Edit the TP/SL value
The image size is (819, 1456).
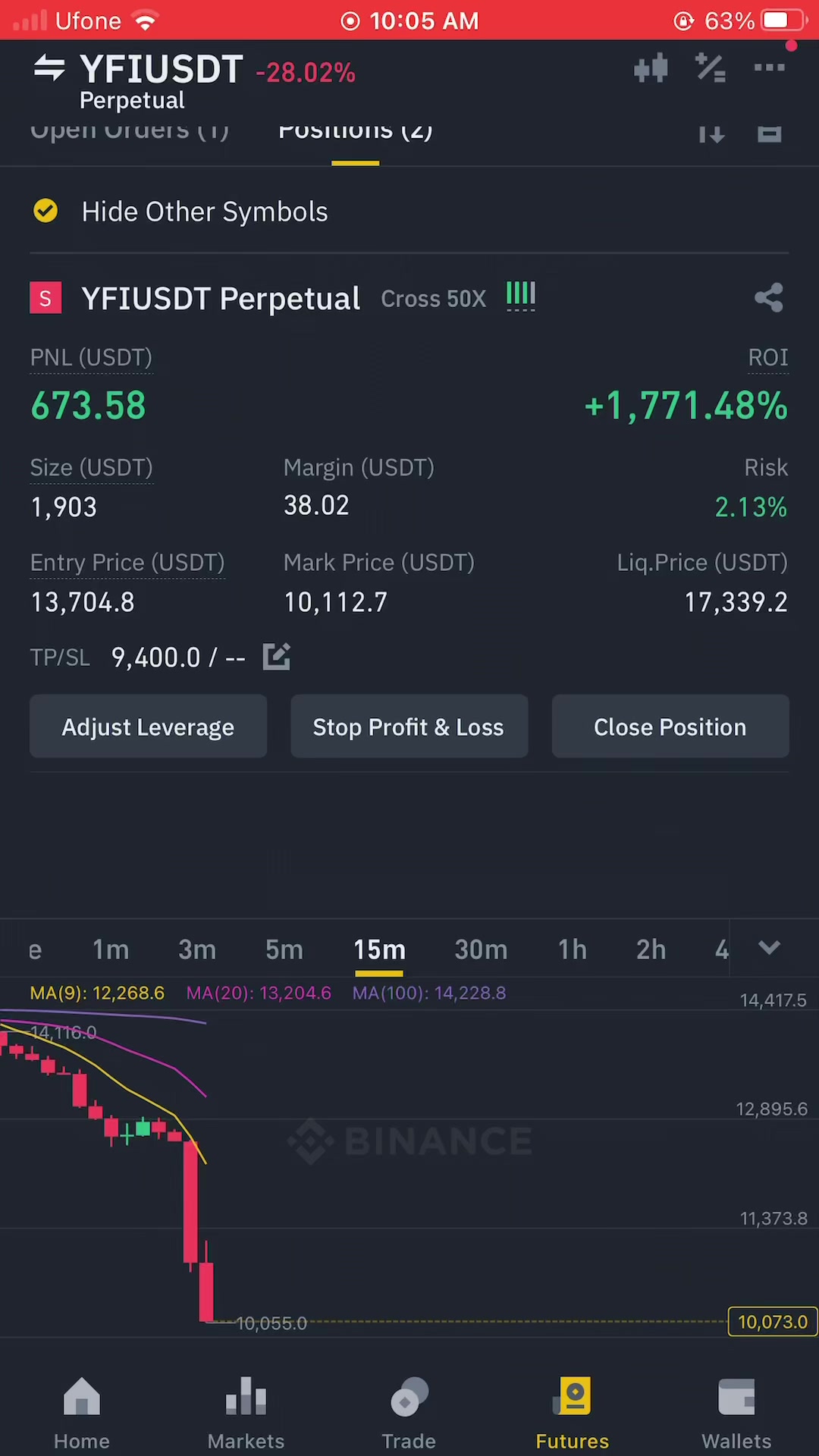click(276, 657)
